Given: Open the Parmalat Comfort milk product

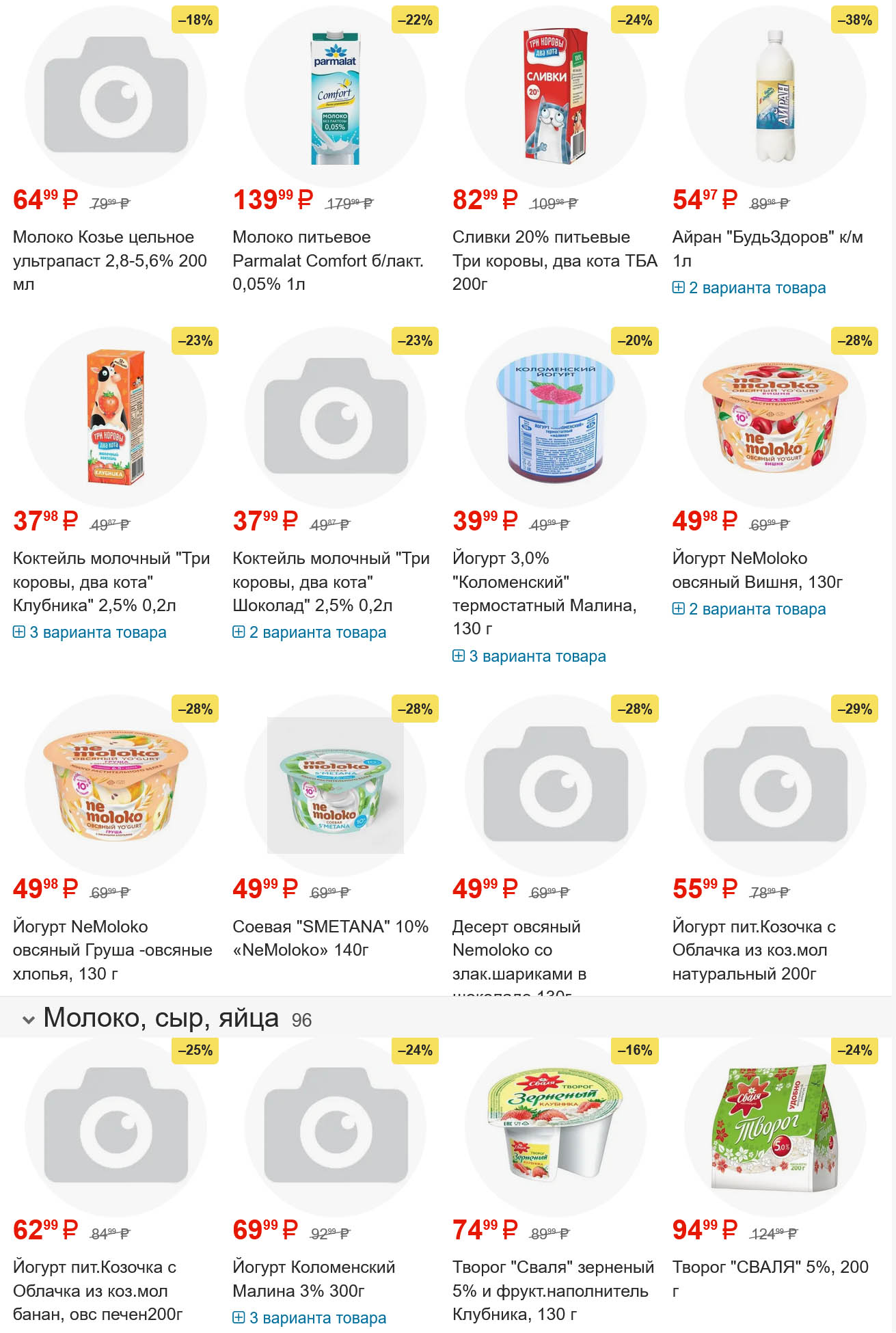Looking at the screenshot, I should [327, 260].
